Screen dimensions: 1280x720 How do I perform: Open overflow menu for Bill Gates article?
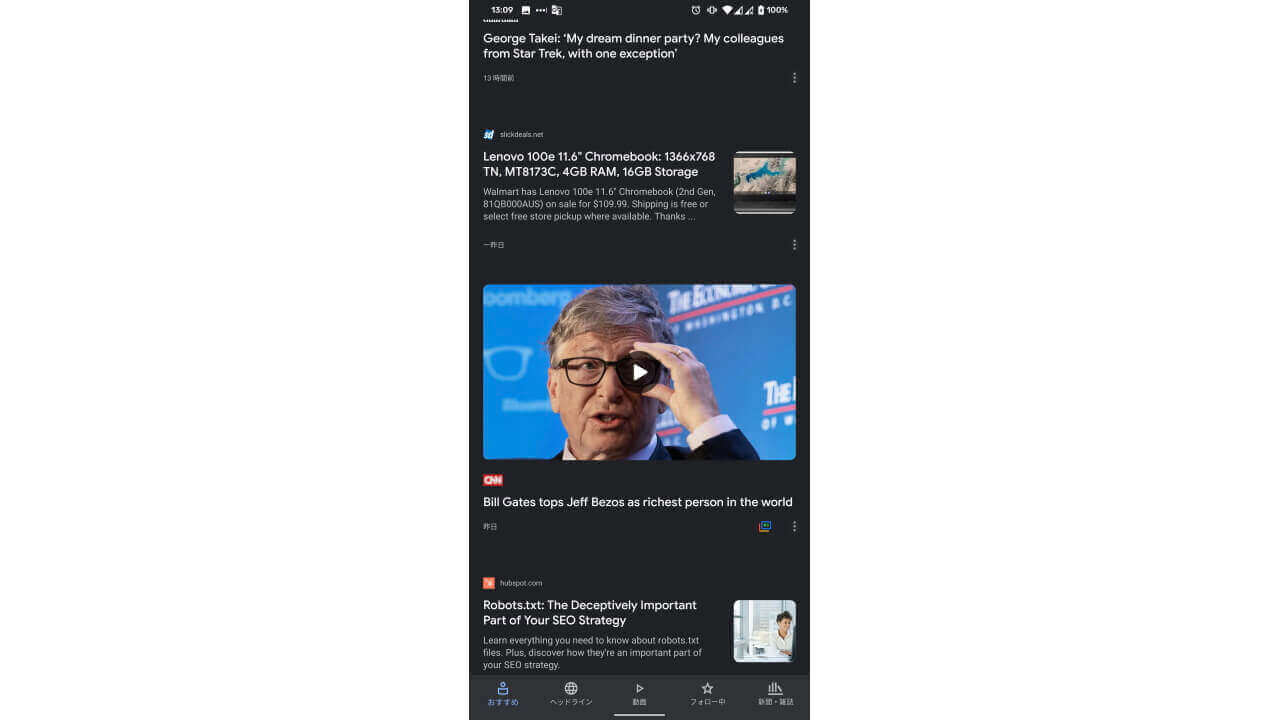click(x=794, y=526)
